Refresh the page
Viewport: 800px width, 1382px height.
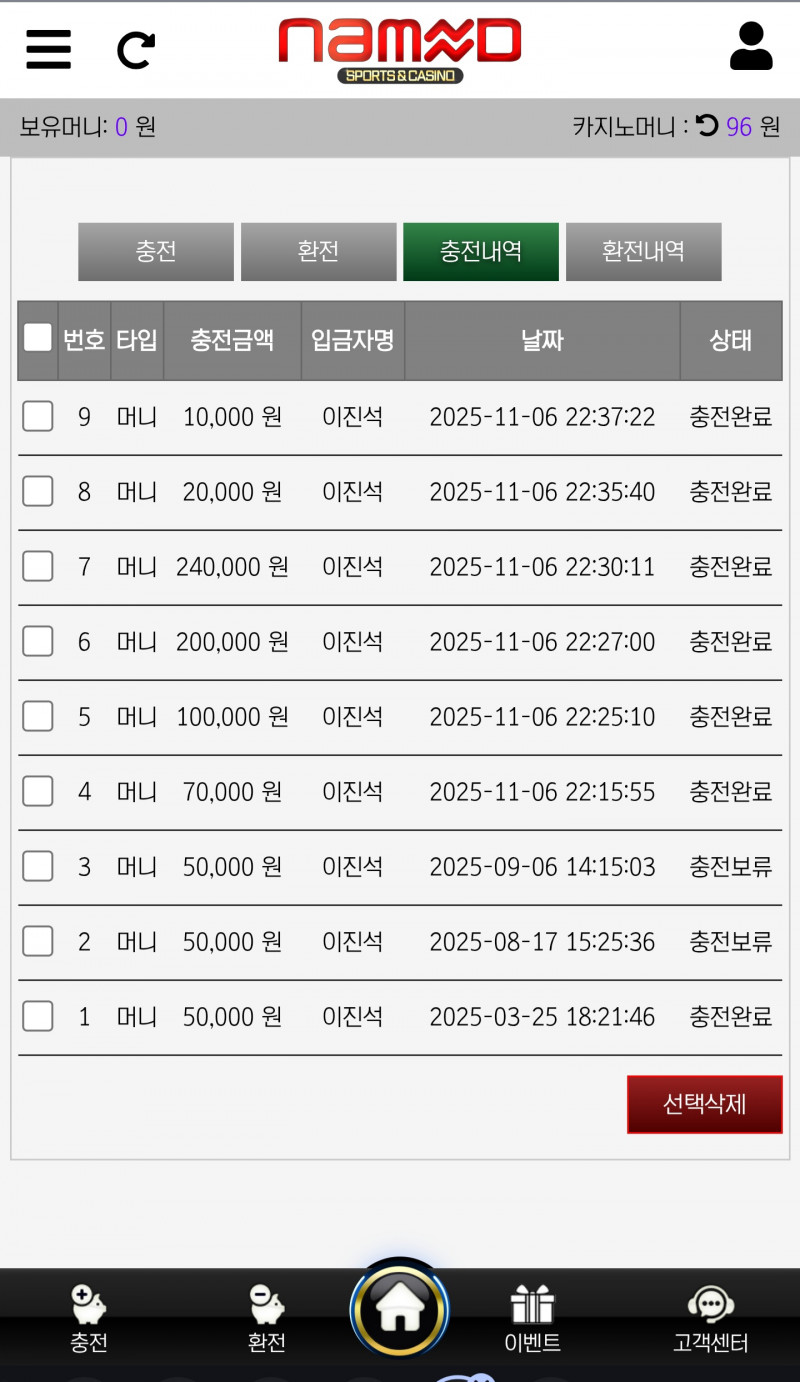coord(136,50)
